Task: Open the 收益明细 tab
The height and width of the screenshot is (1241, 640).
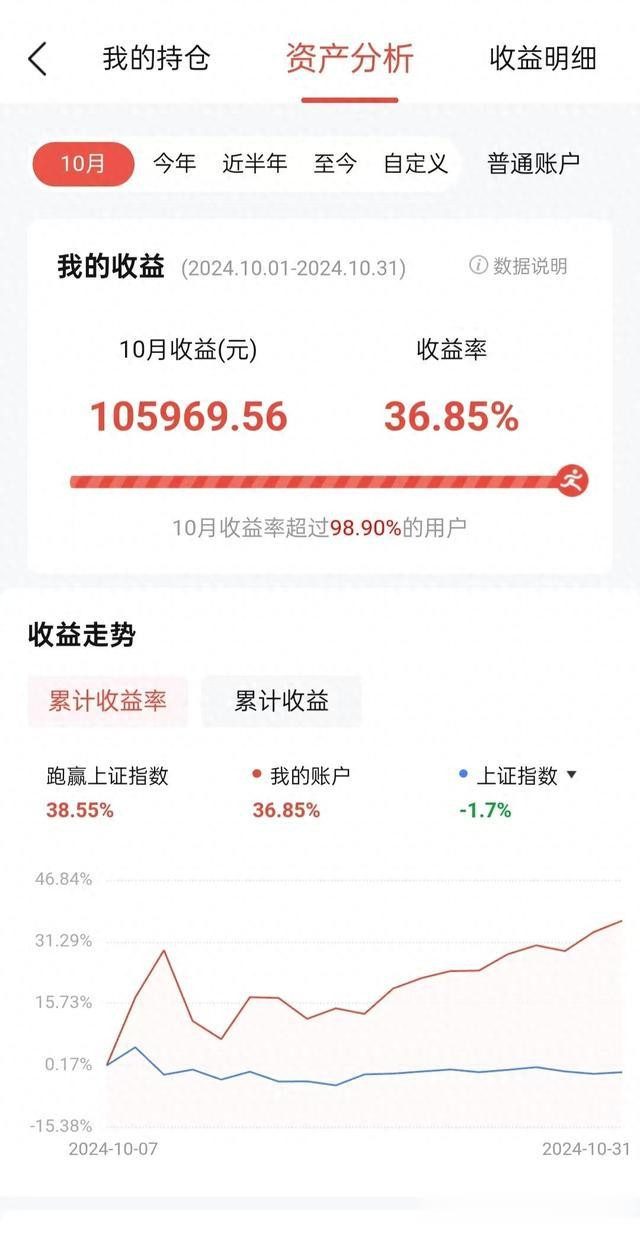Action: click(x=543, y=58)
